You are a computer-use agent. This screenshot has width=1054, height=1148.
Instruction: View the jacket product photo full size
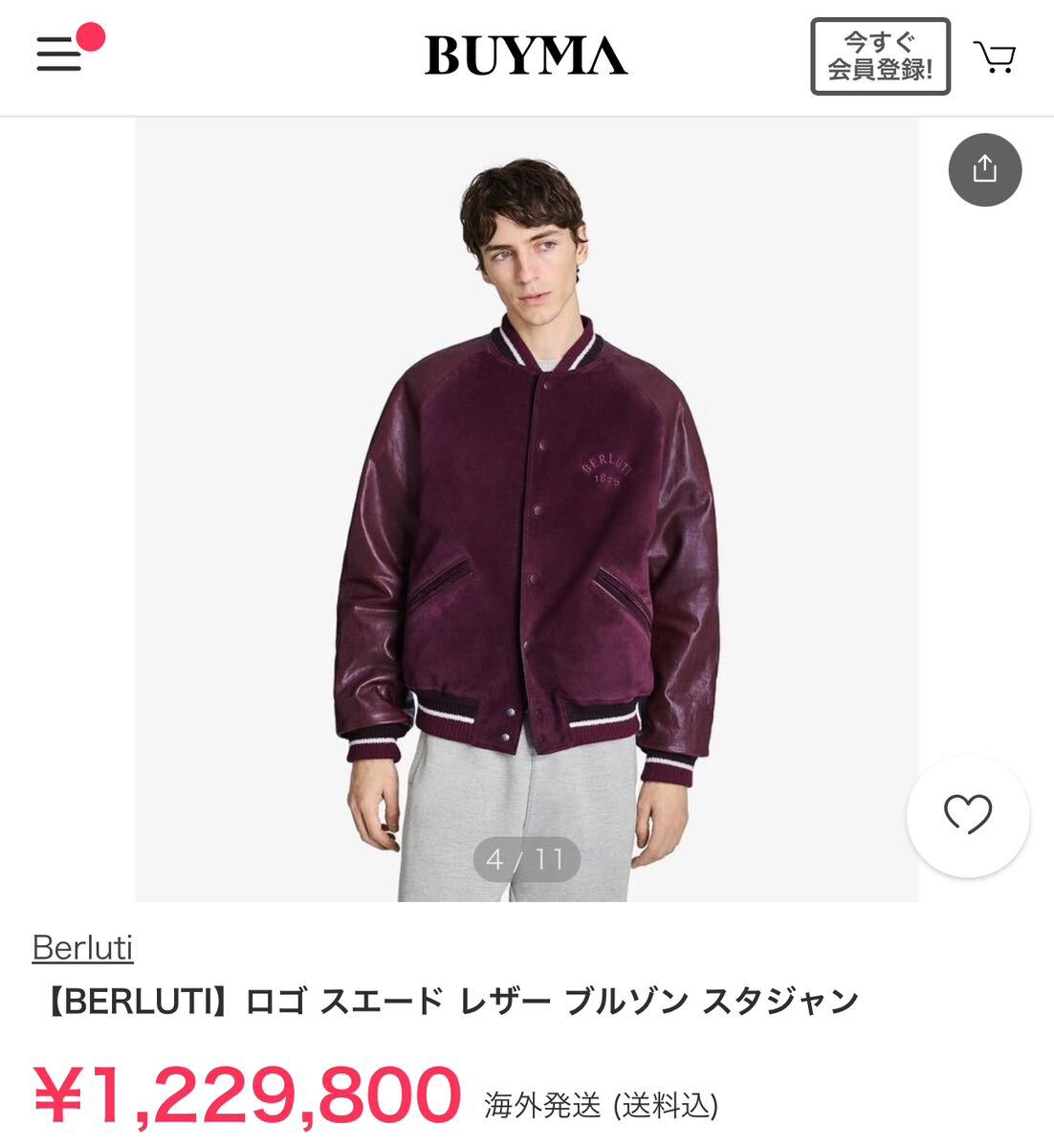click(526, 507)
